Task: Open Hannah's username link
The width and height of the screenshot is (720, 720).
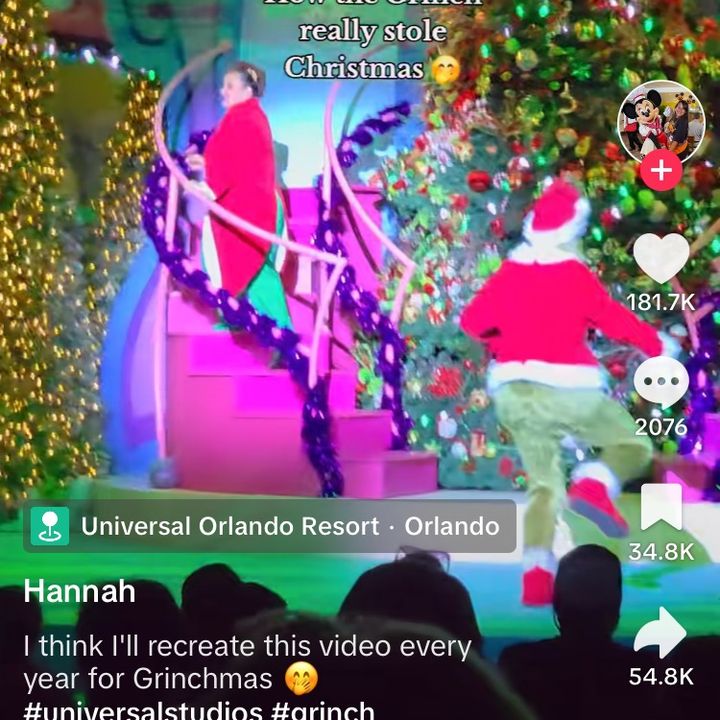Action: click(x=79, y=591)
